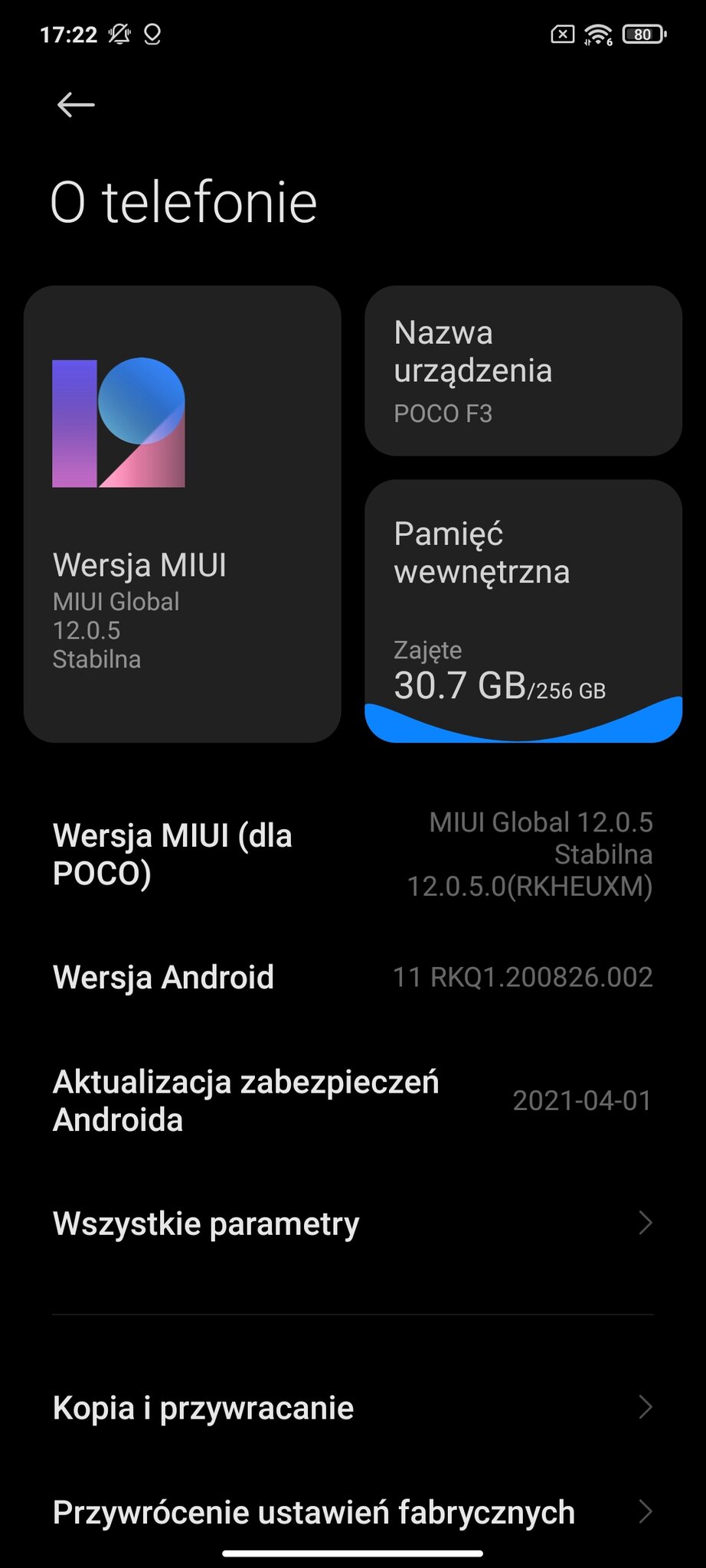This screenshot has height=1568, width=706.
Task: Open Kopia i przywracanie
Action: click(x=353, y=1407)
